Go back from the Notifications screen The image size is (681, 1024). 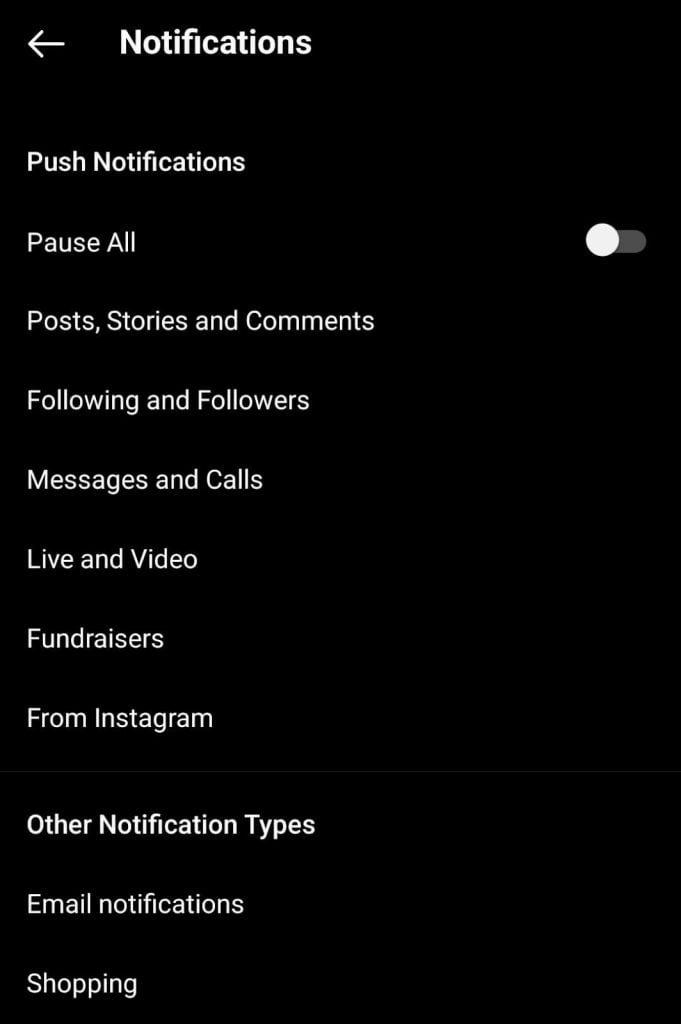pyautogui.click(x=46, y=43)
